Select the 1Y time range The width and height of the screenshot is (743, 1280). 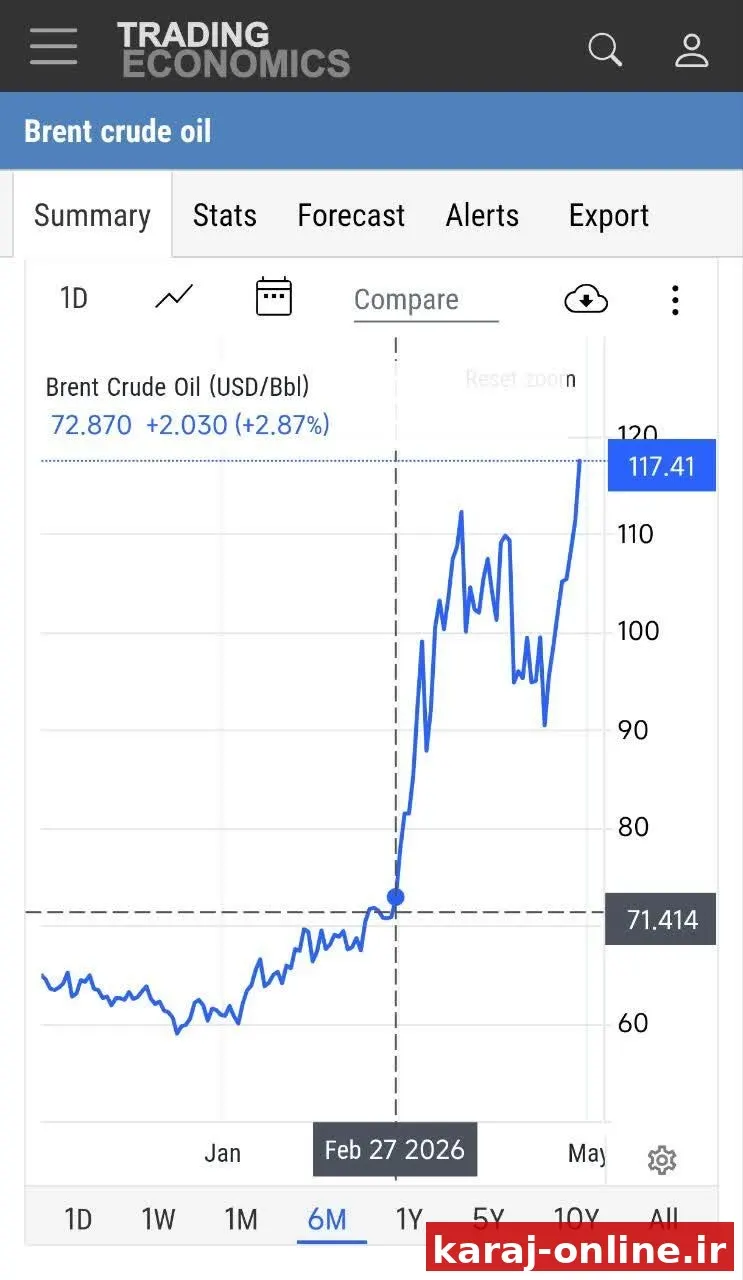pos(409,1219)
